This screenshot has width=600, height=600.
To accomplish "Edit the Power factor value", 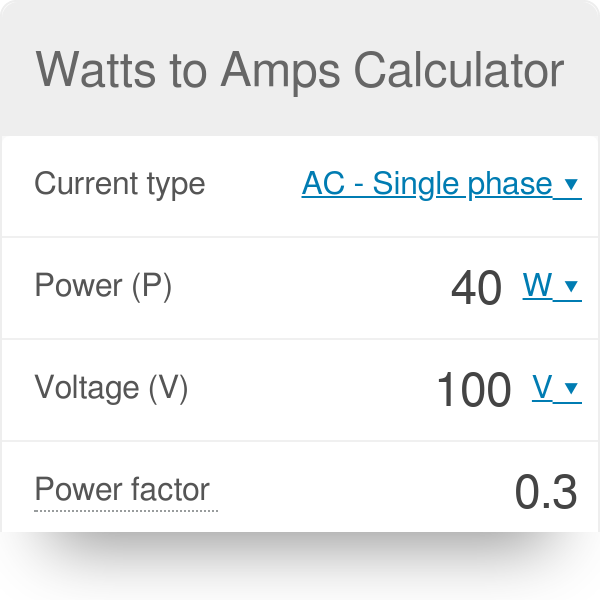I will click(545, 492).
